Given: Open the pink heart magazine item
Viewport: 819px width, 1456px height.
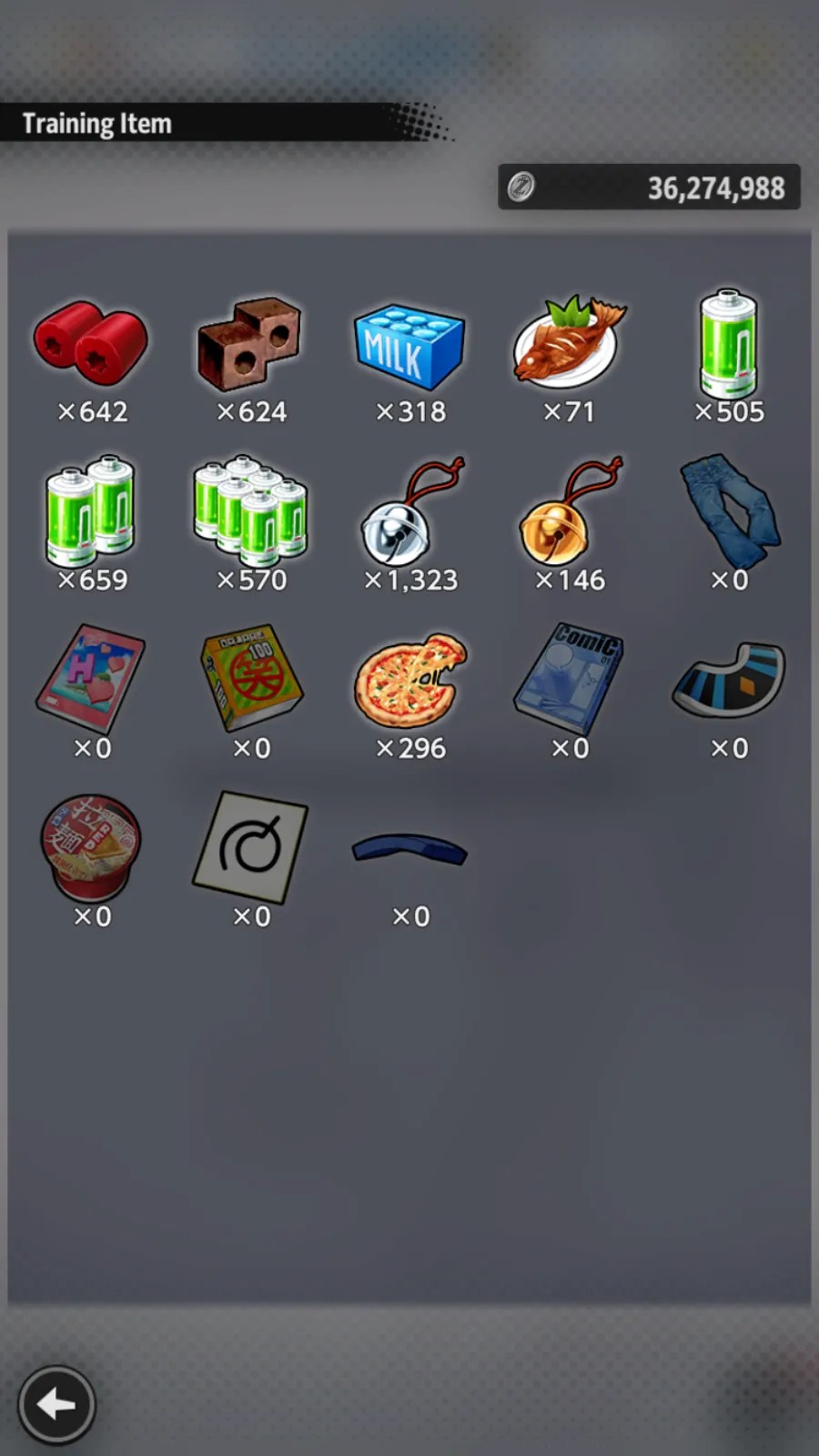Looking at the screenshot, I should [x=91, y=679].
